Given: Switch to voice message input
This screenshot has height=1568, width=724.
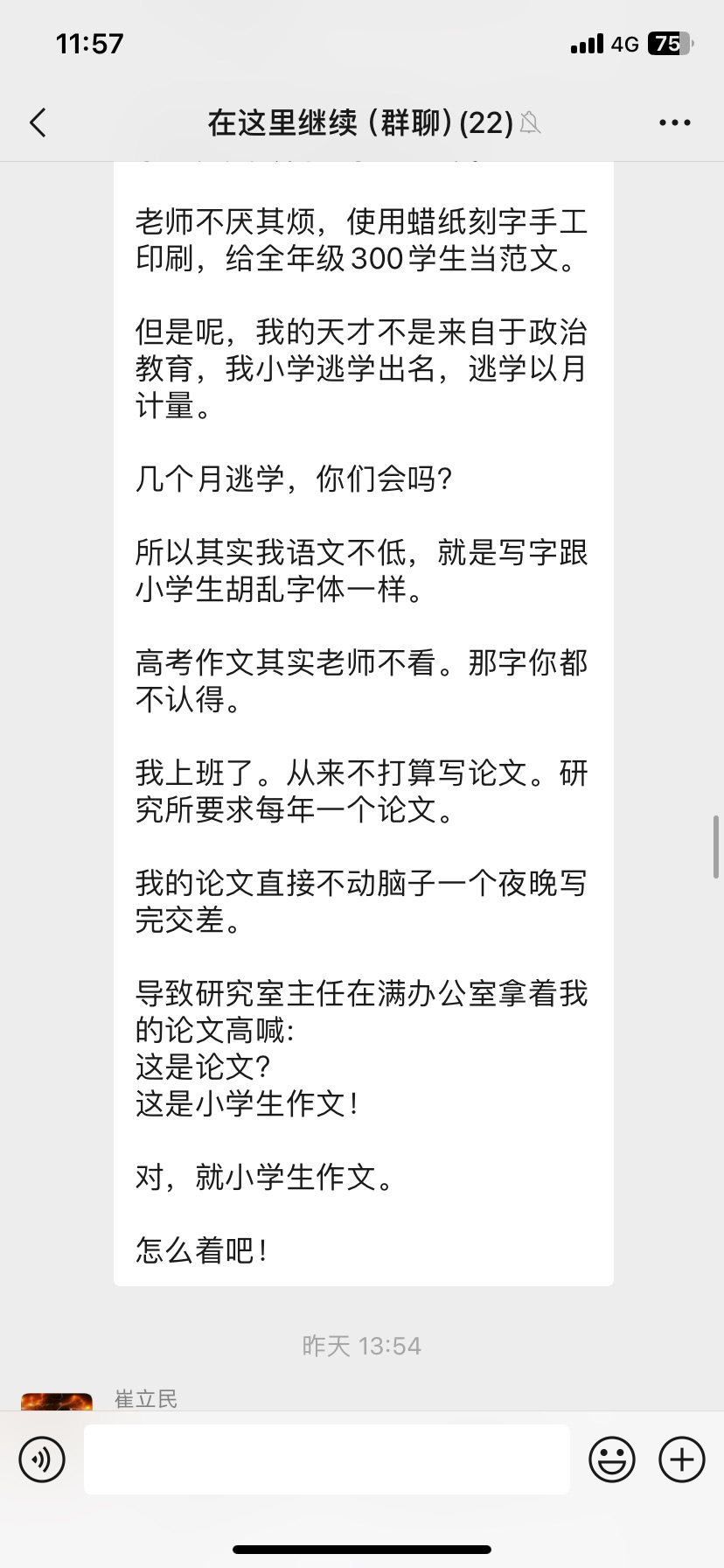Looking at the screenshot, I should pyautogui.click(x=42, y=1459).
